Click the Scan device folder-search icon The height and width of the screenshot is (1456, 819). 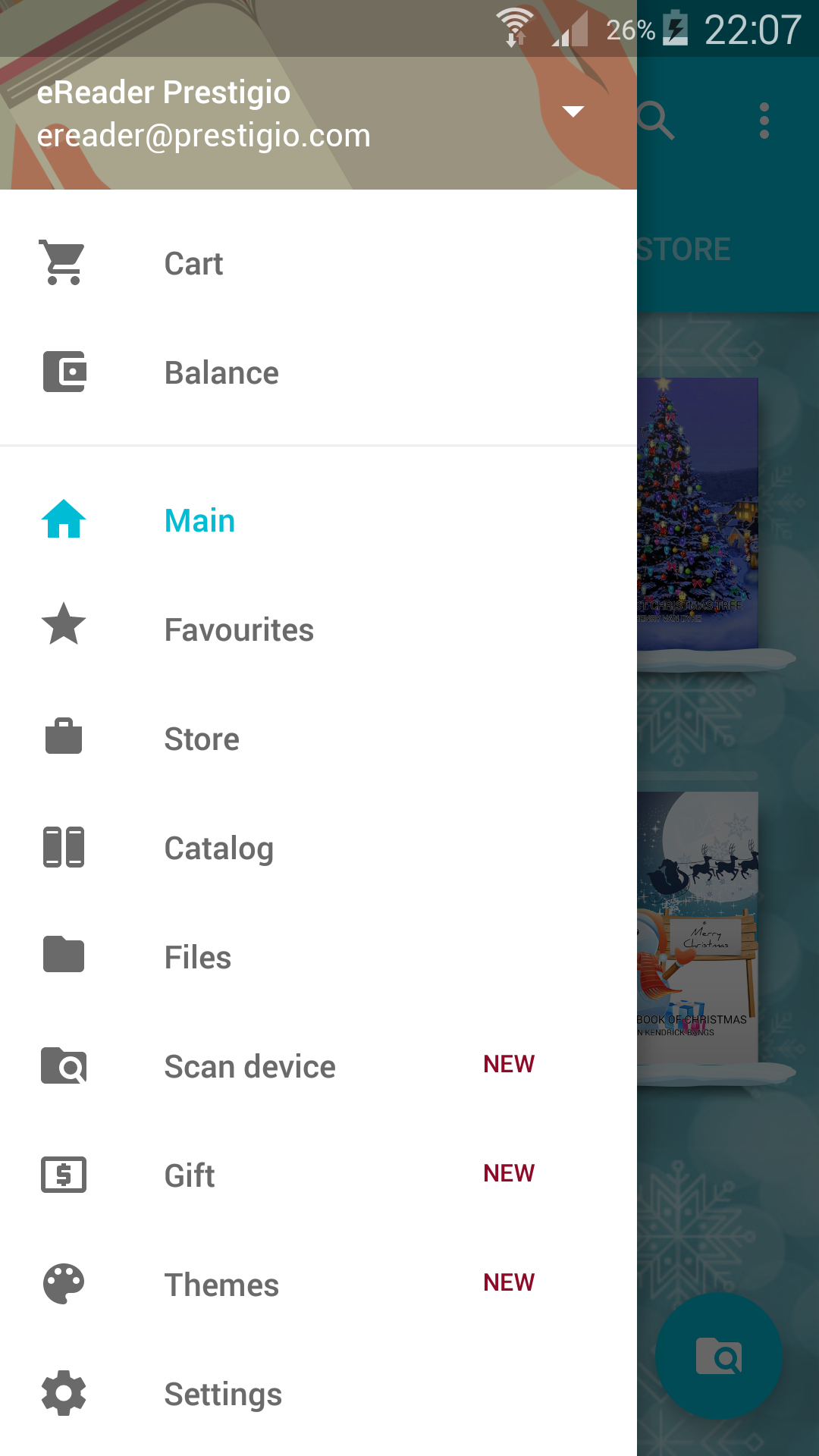(64, 1065)
